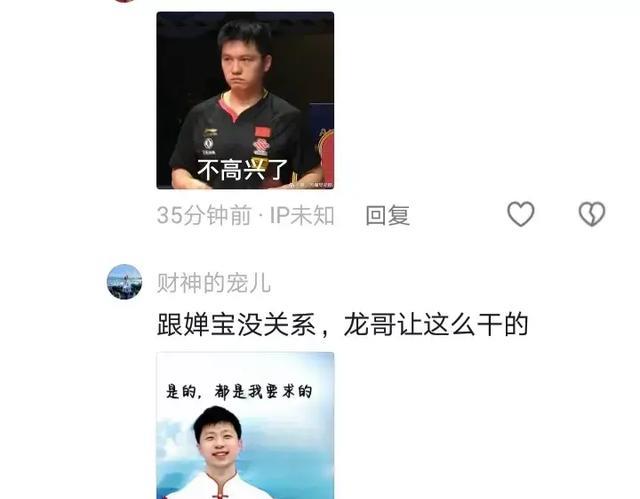The width and height of the screenshot is (640, 499).
Task: Open username 财神的宠儿's profile
Action: (213, 283)
